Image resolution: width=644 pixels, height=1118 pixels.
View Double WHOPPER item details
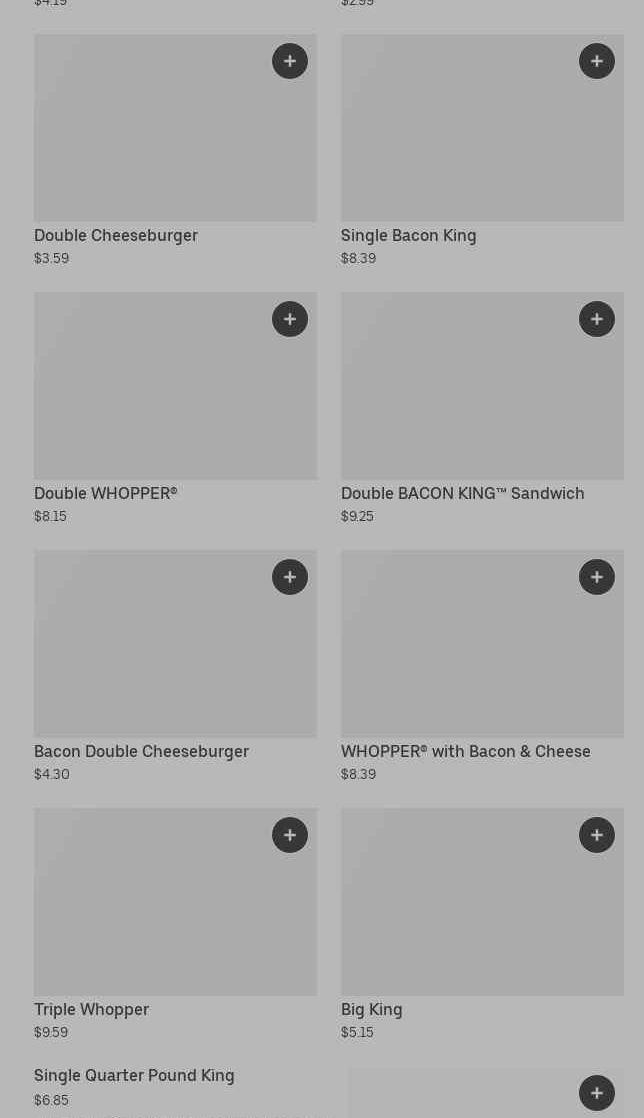175,409
